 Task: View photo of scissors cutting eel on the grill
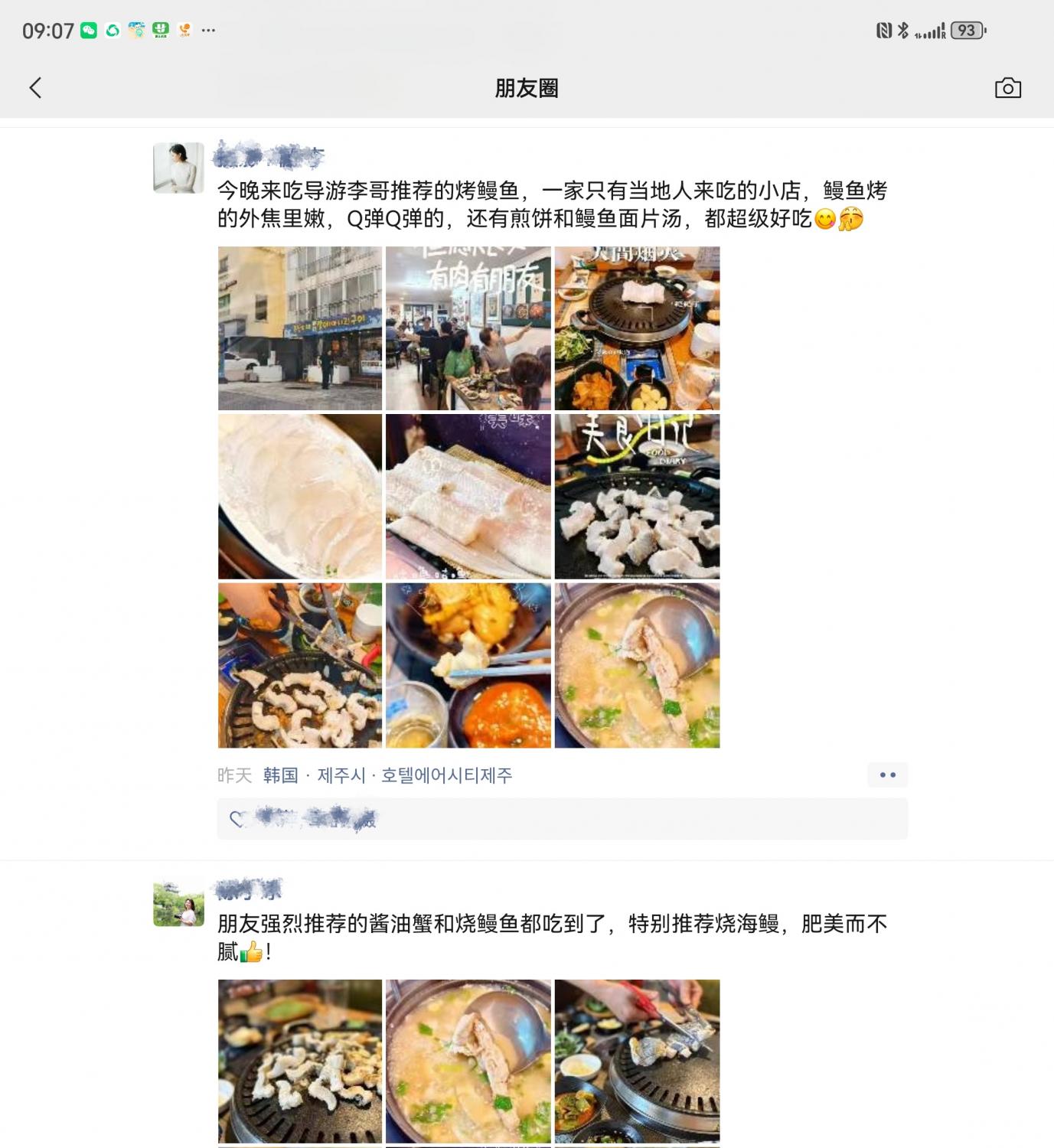click(x=300, y=665)
